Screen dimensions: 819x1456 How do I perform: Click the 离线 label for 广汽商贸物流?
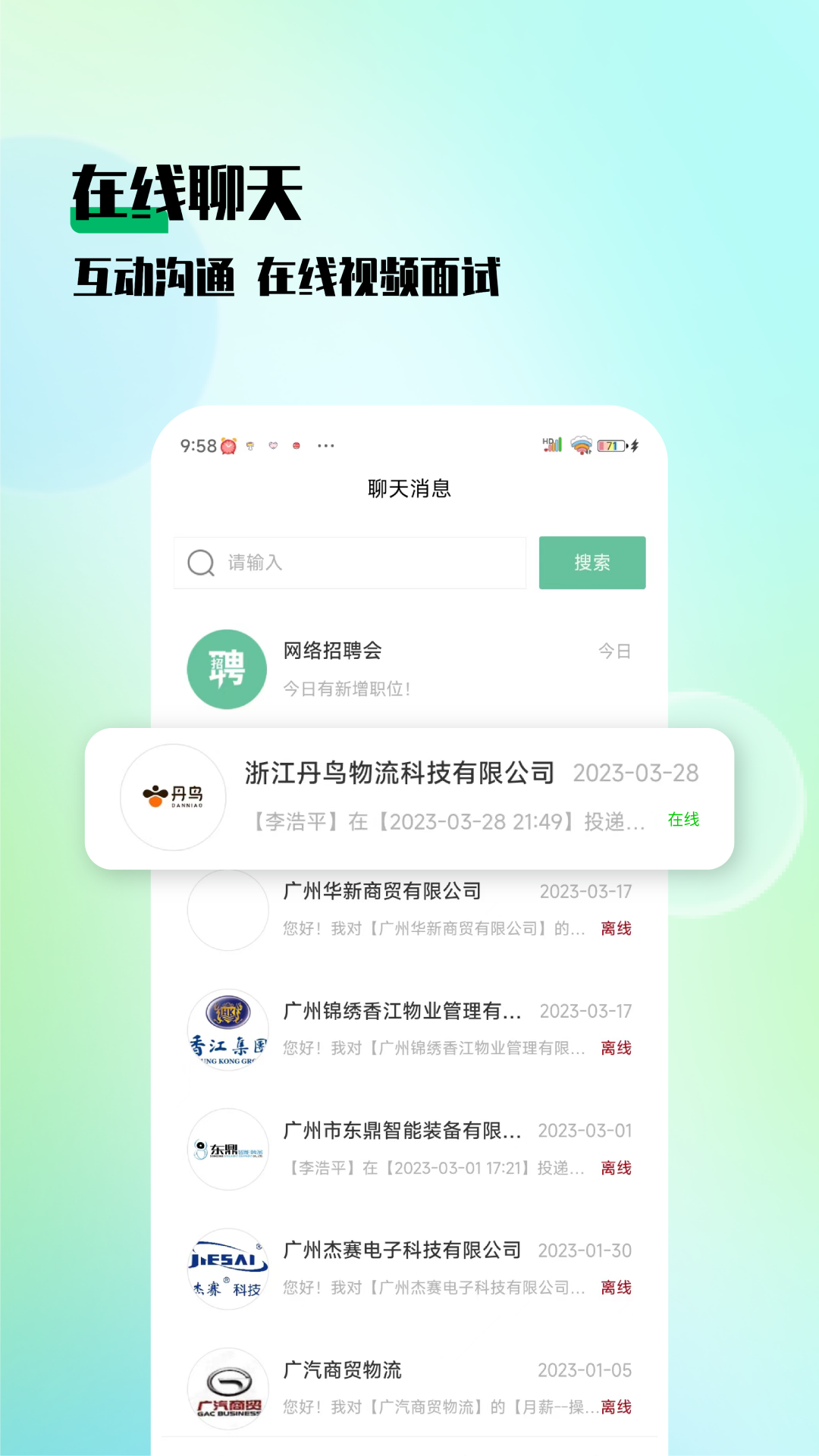[x=616, y=1407]
